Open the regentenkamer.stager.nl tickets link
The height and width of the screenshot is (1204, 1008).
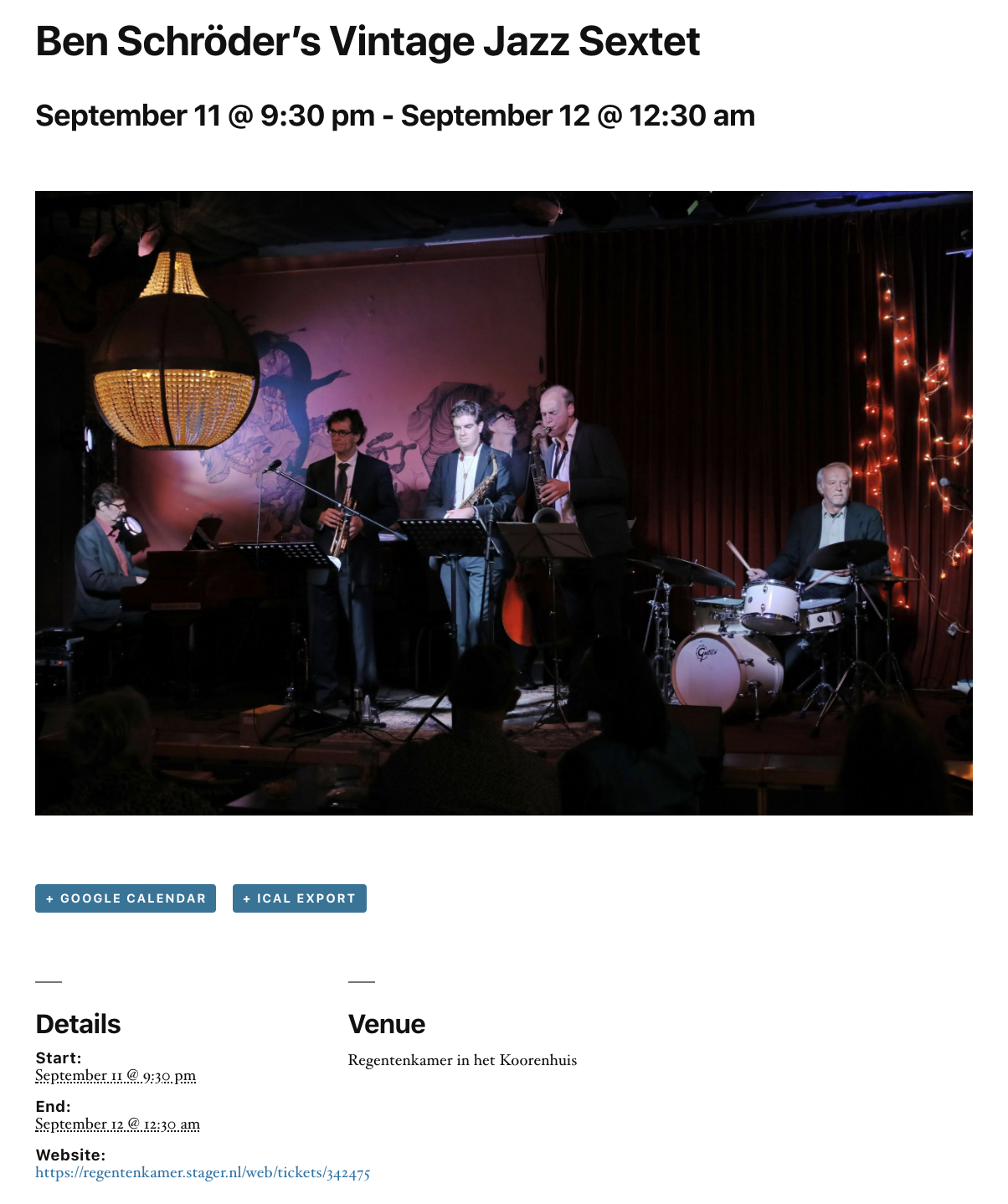203,1173
